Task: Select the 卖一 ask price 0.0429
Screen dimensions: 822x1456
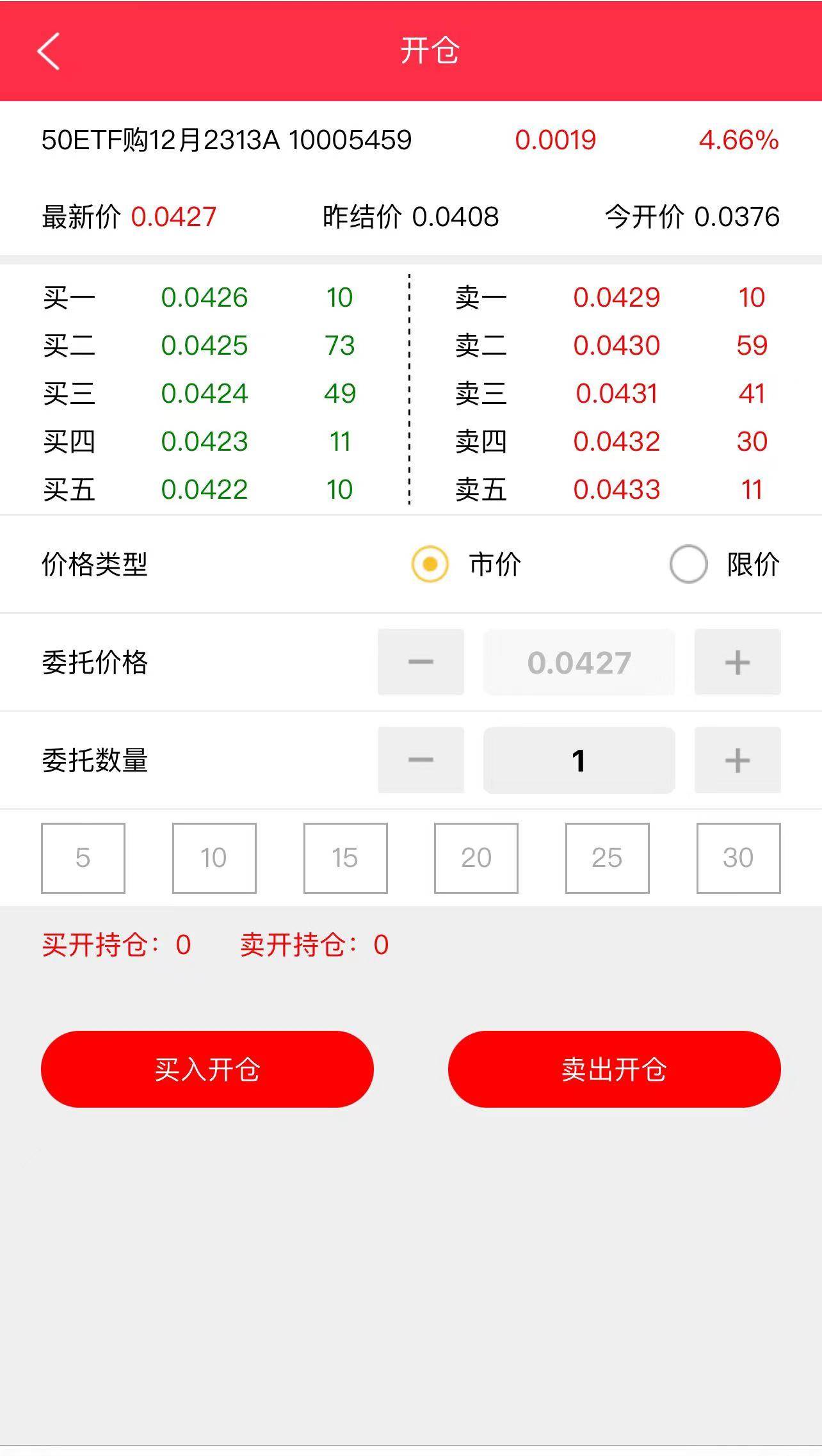Action: point(616,297)
